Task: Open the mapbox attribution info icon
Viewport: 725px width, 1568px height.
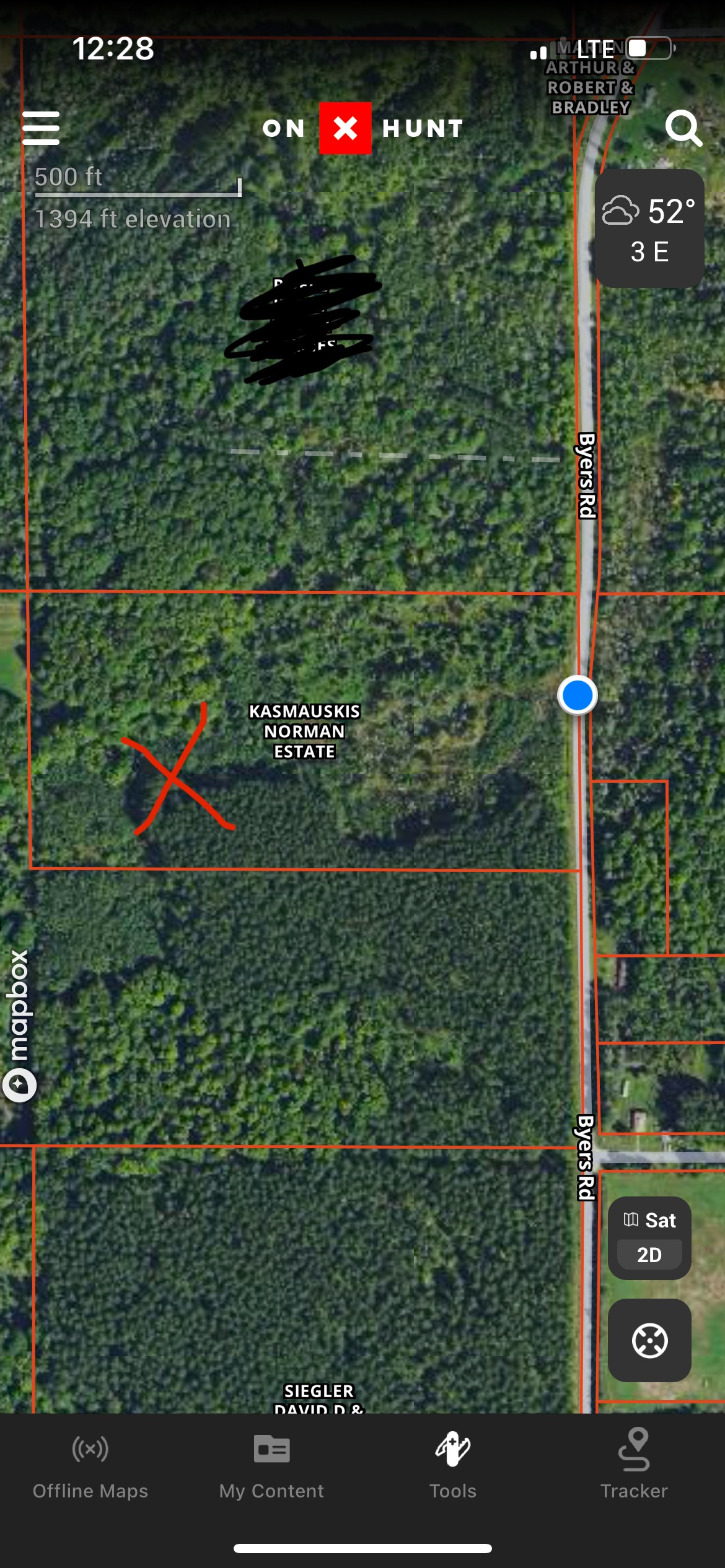Action: pyautogui.click(x=20, y=1084)
